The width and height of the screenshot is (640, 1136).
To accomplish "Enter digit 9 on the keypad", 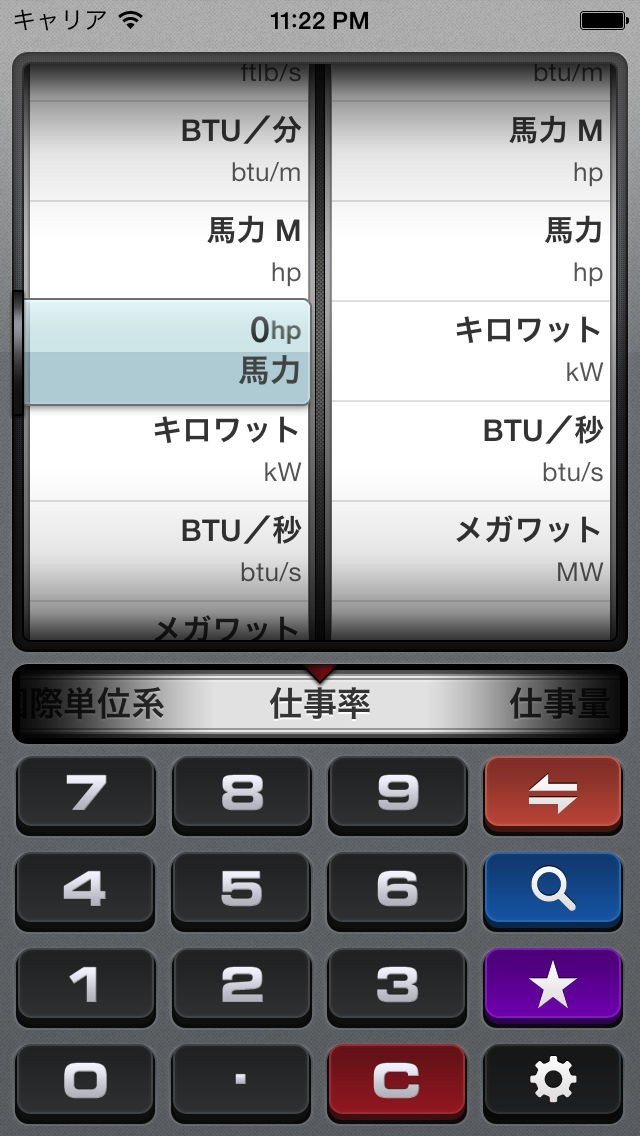I will coord(397,794).
